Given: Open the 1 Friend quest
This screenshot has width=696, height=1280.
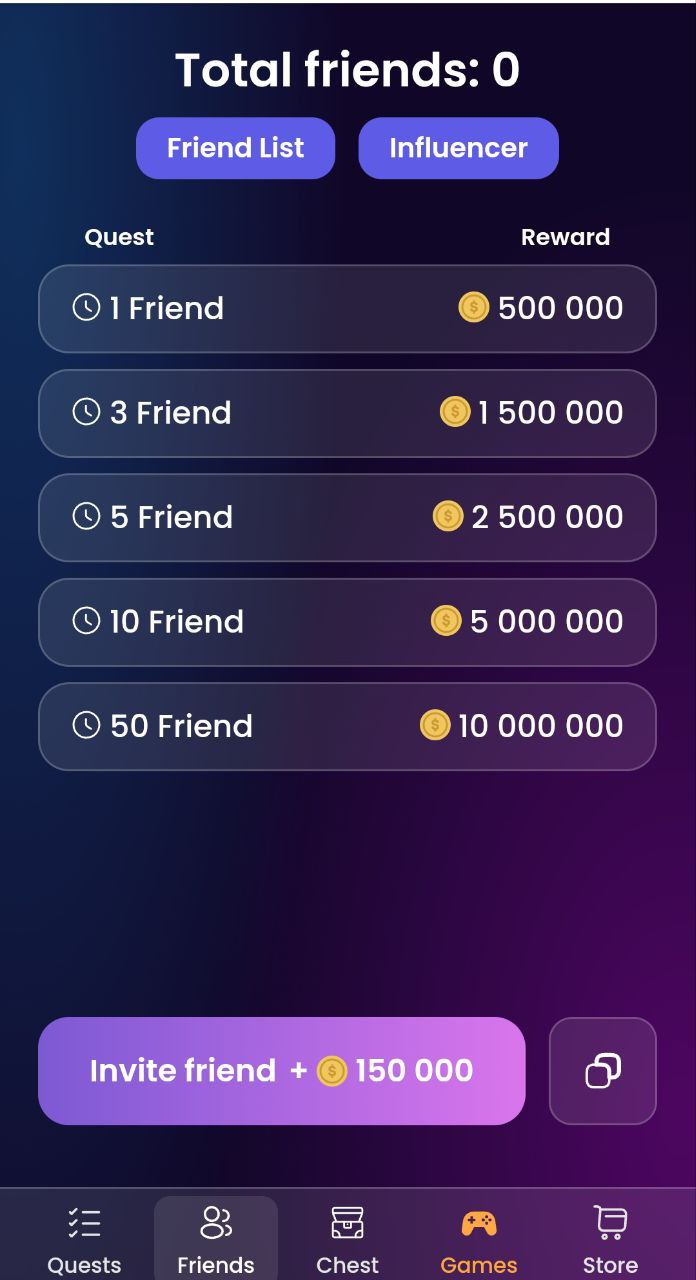Looking at the screenshot, I should click(347, 308).
